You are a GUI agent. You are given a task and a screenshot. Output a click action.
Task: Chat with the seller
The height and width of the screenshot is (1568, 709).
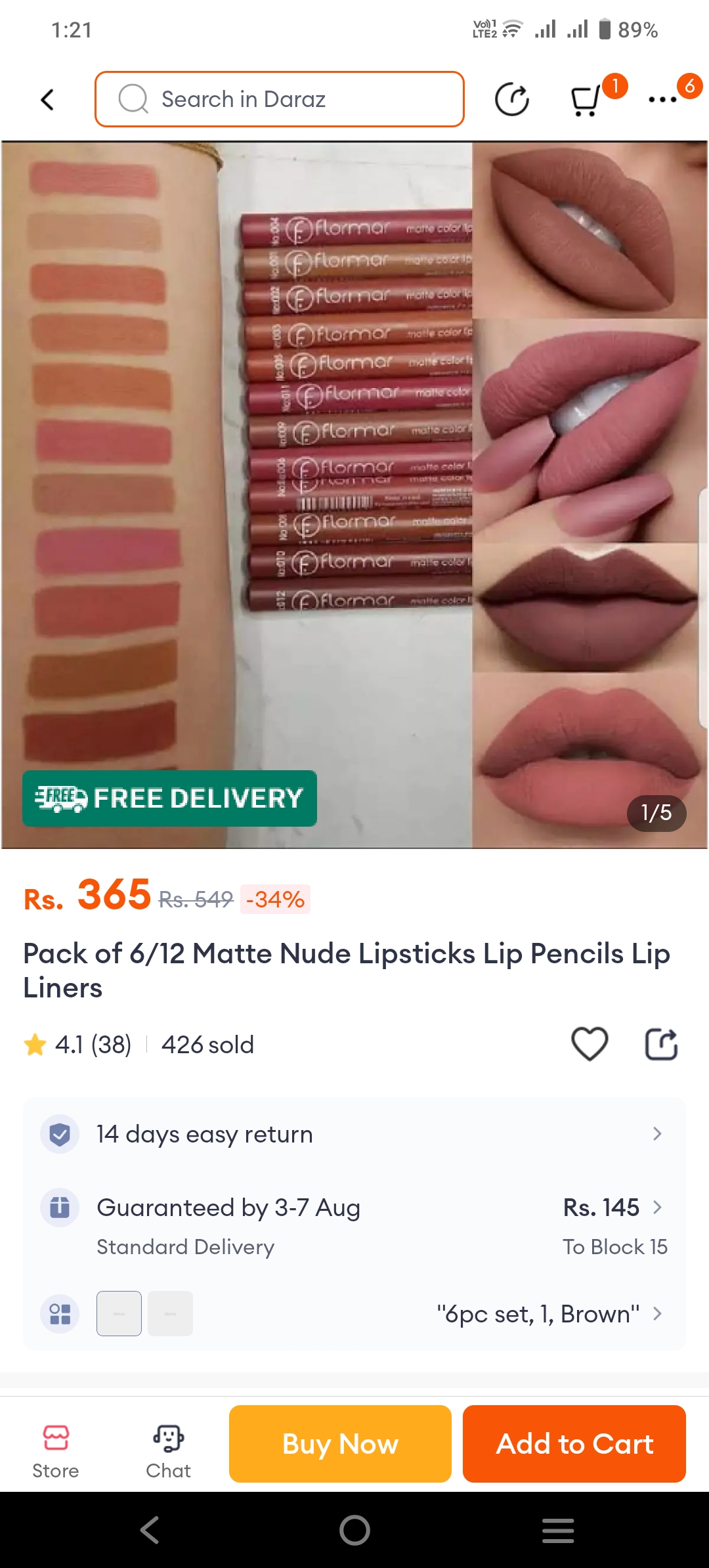(x=168, y=1450)
